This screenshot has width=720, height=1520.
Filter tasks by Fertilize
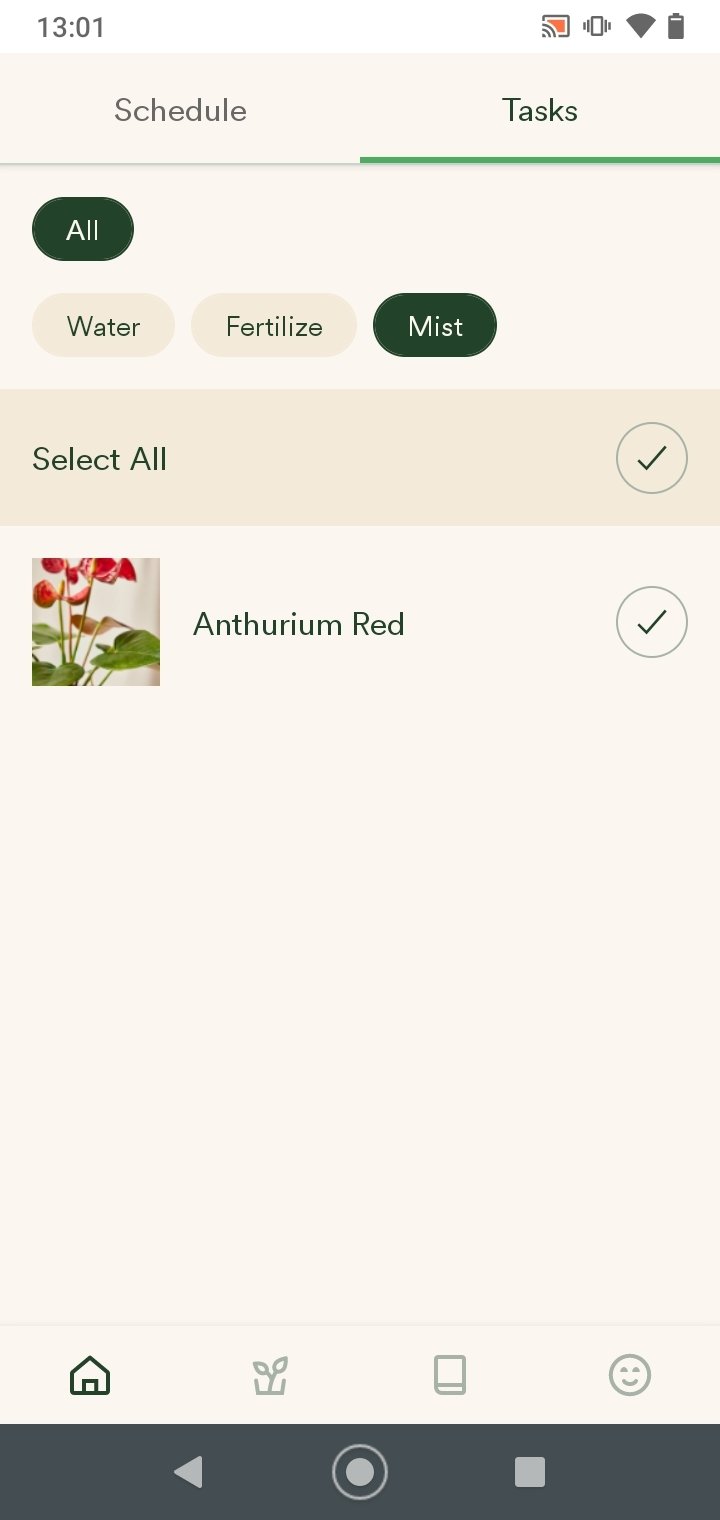coord(274,326)
